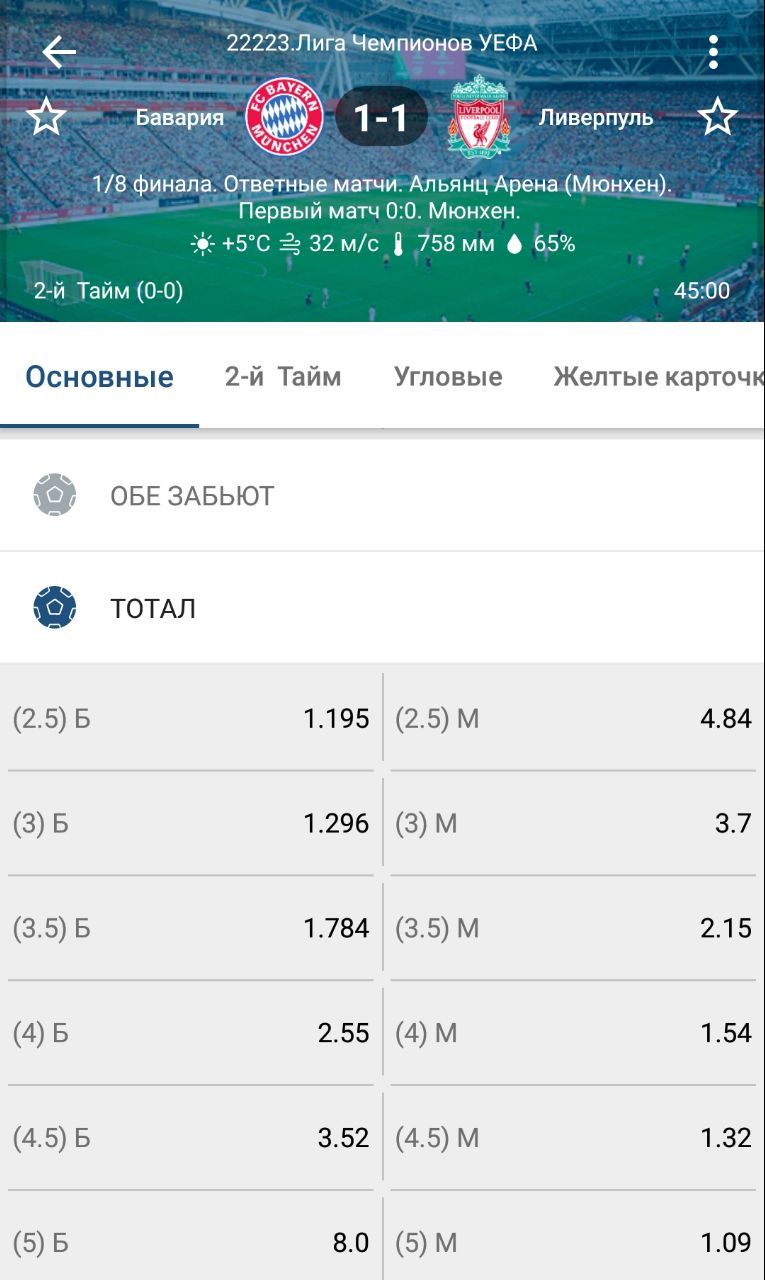The image size is (765, 1280).
Task: Pick the (3) М odds 3.7
Action: (x=573, y=824)
